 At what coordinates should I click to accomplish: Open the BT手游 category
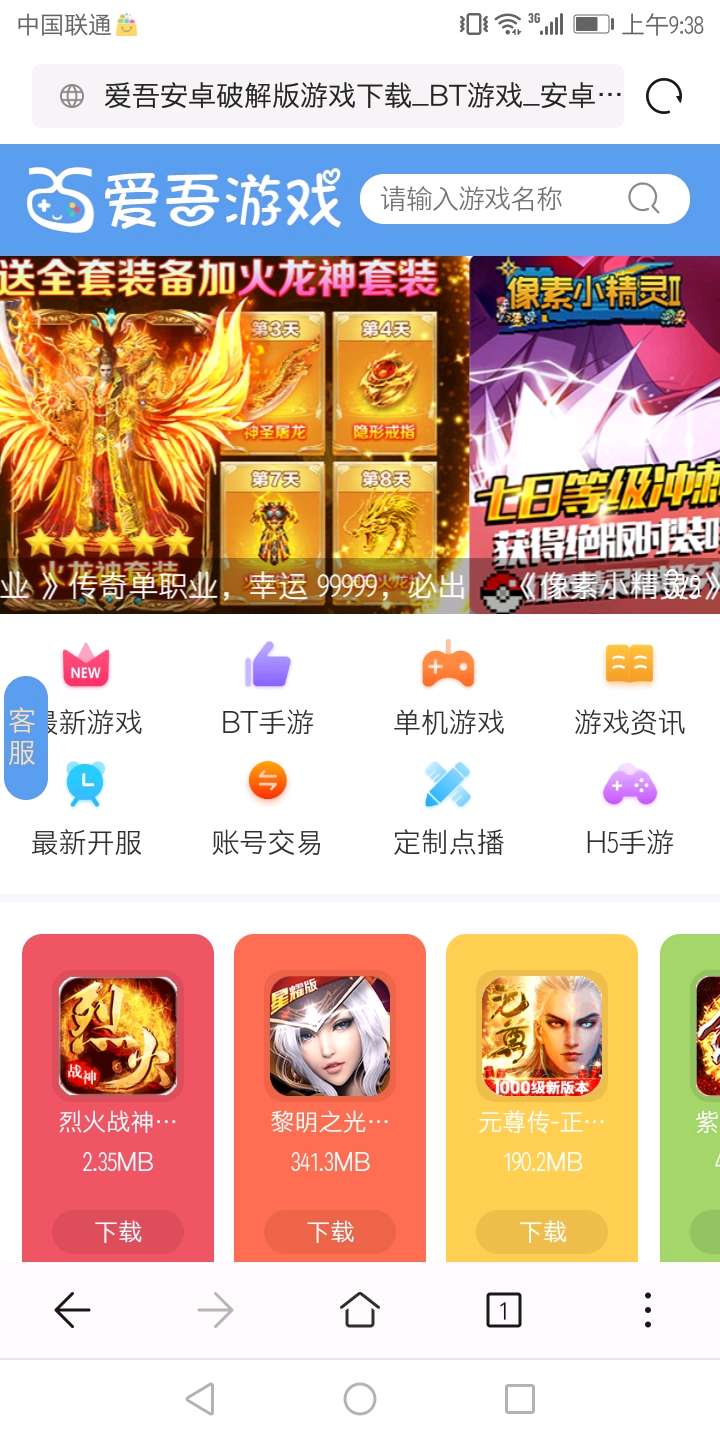tap(267, 688)
